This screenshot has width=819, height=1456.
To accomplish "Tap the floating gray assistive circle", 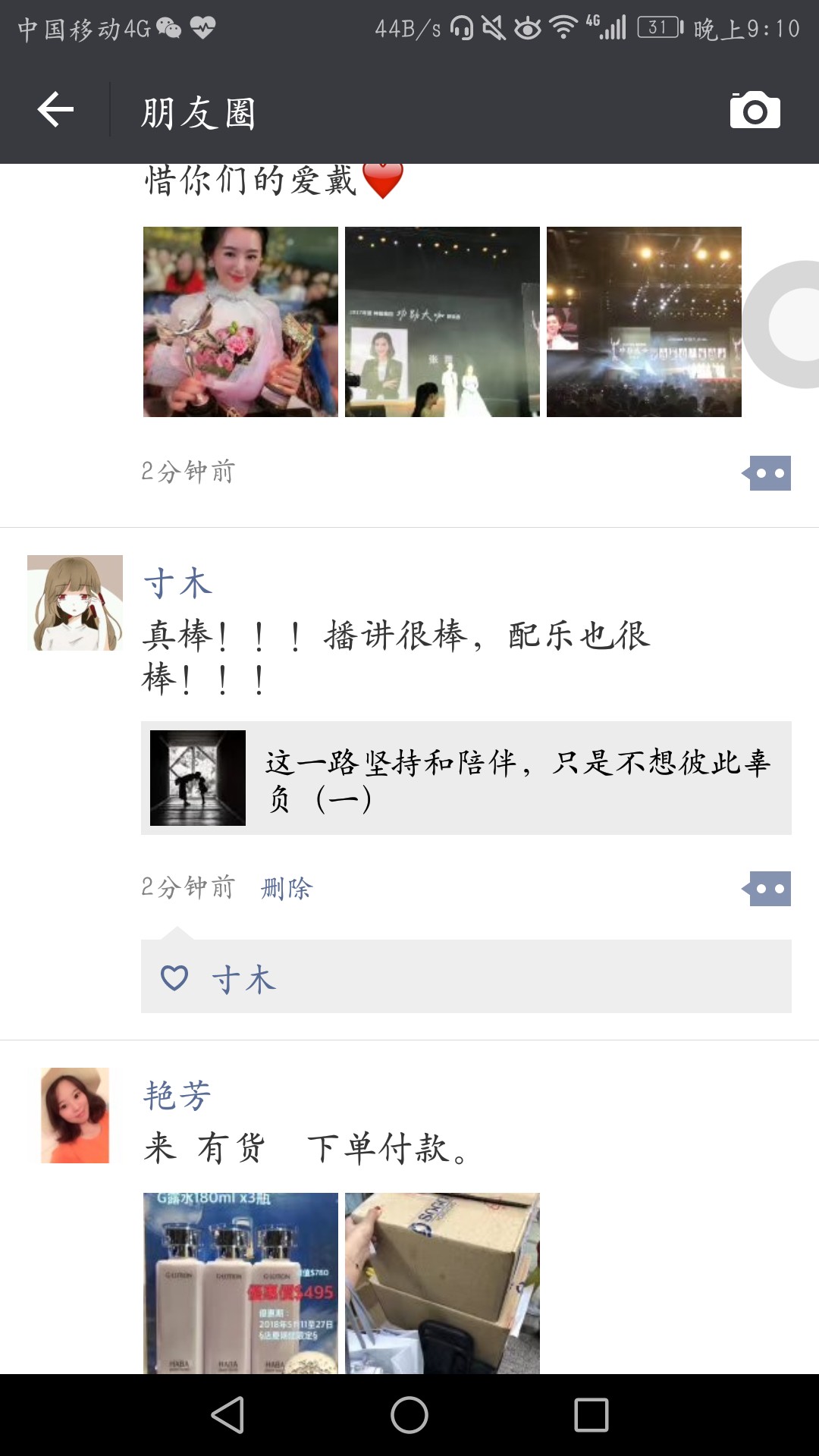I will coord(789,325).
